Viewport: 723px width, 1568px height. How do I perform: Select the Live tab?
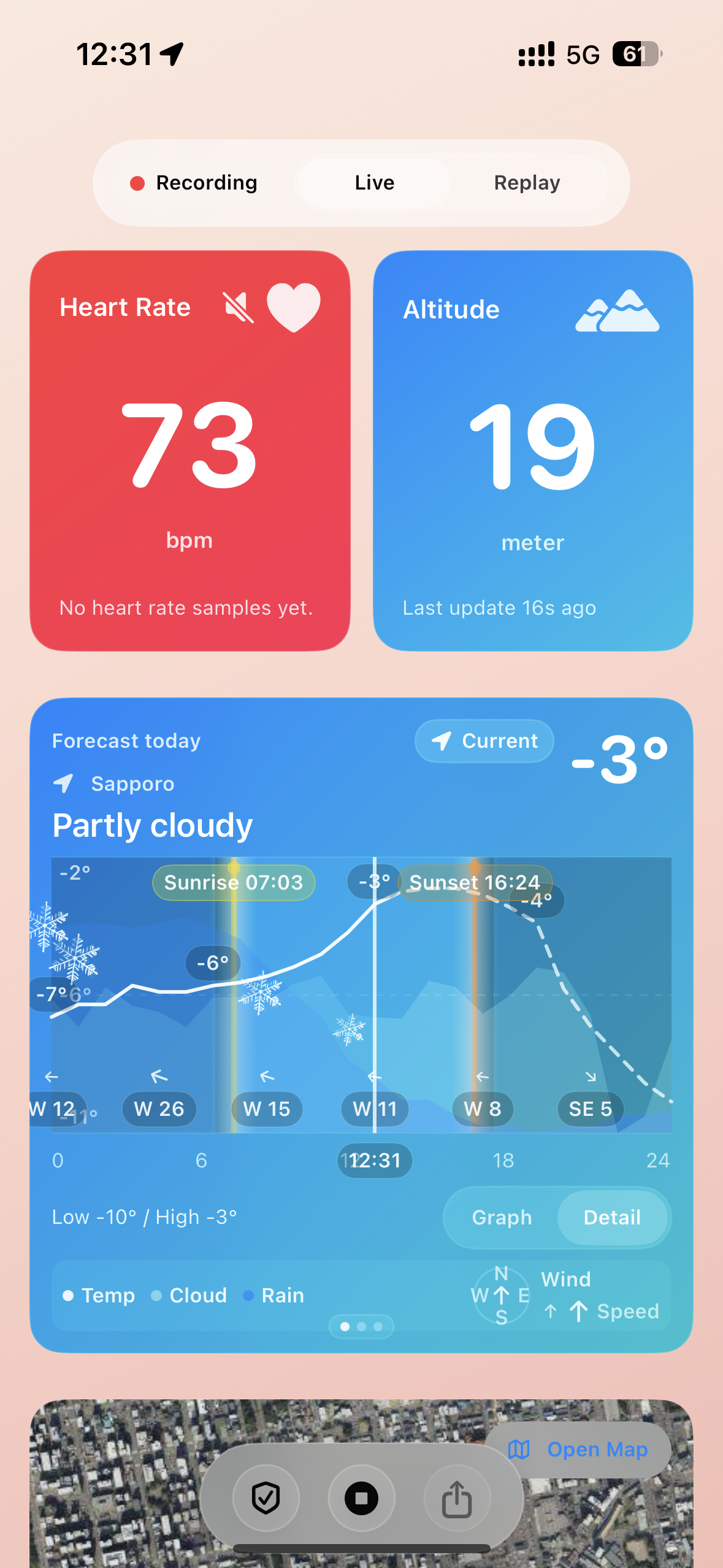pyautogui.click(x=373, y=182)
